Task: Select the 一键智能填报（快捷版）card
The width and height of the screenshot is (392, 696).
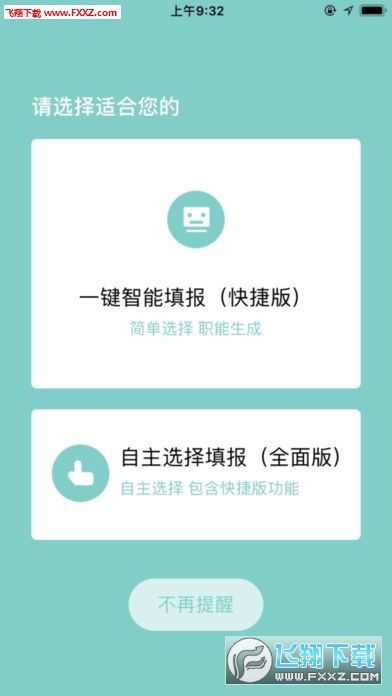Action: [196, 264]
